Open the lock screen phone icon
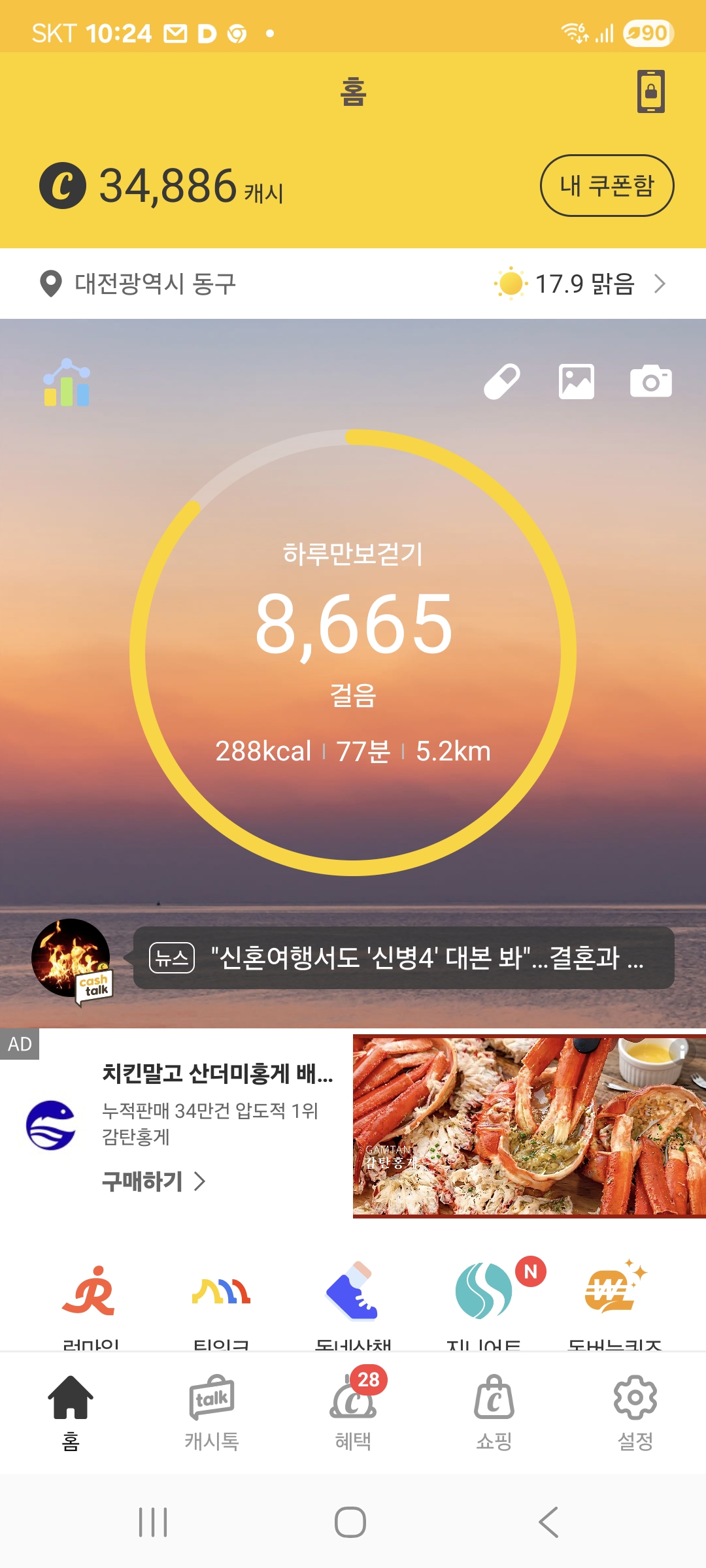The height and width of the screenshot is (1568, 706). tap(650, 91)
